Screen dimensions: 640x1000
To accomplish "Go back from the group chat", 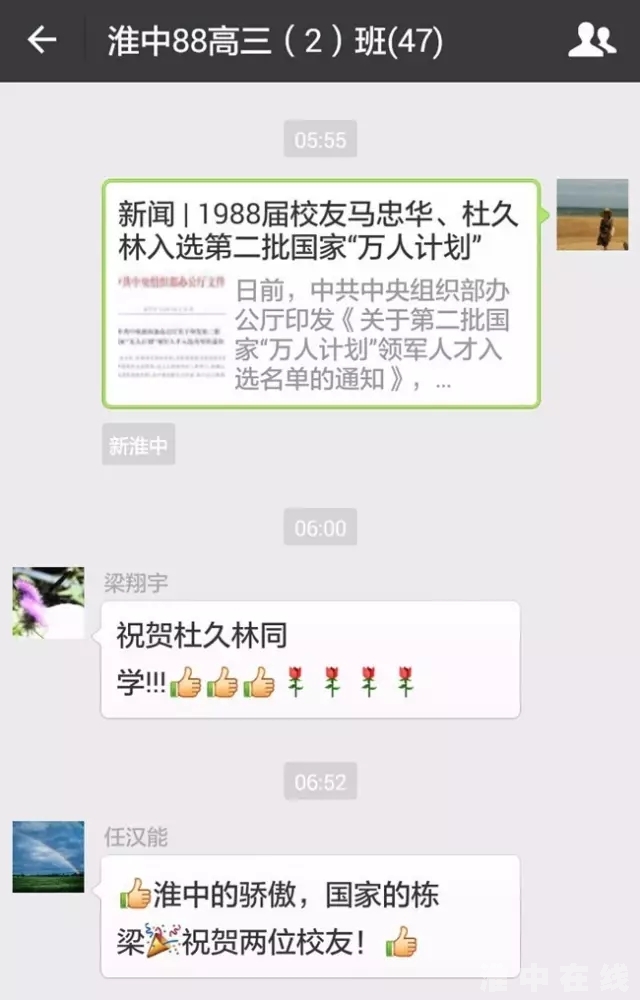I will click(x=41, y=41).
